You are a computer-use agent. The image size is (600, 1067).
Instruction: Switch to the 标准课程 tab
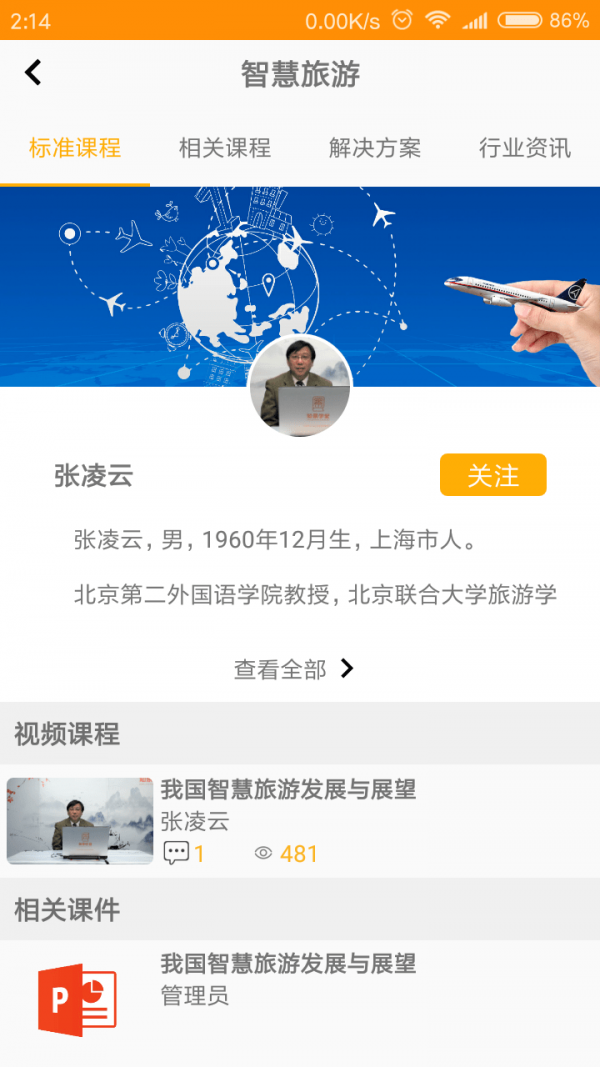pos(75,149)
